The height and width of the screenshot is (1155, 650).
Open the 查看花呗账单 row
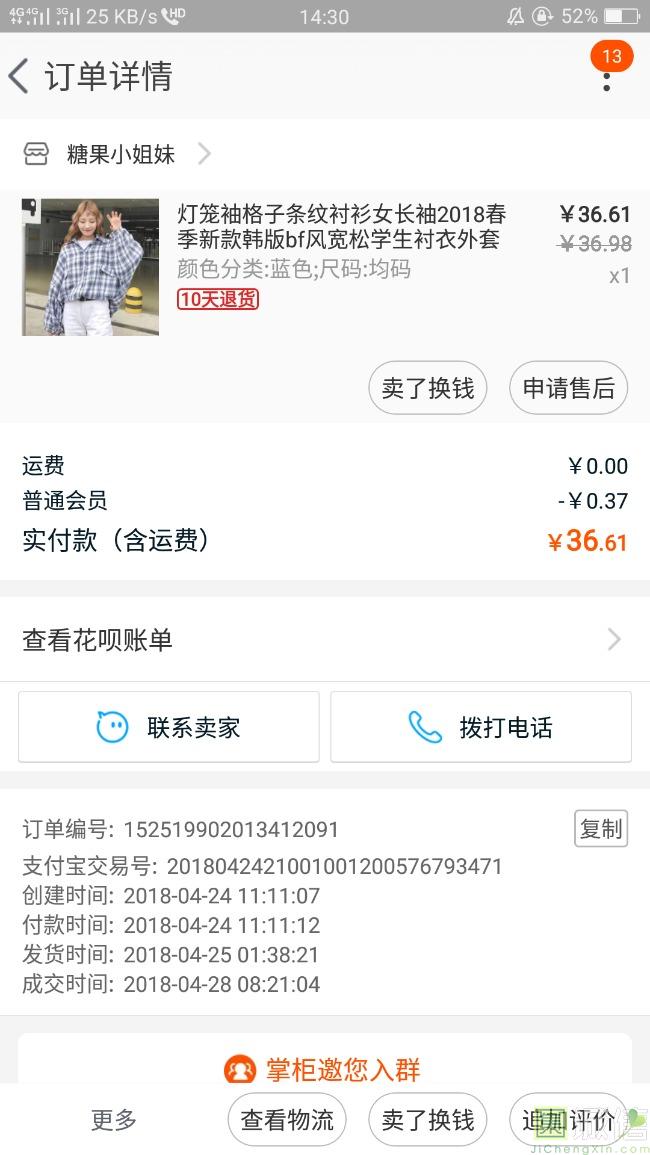point(324,640)
